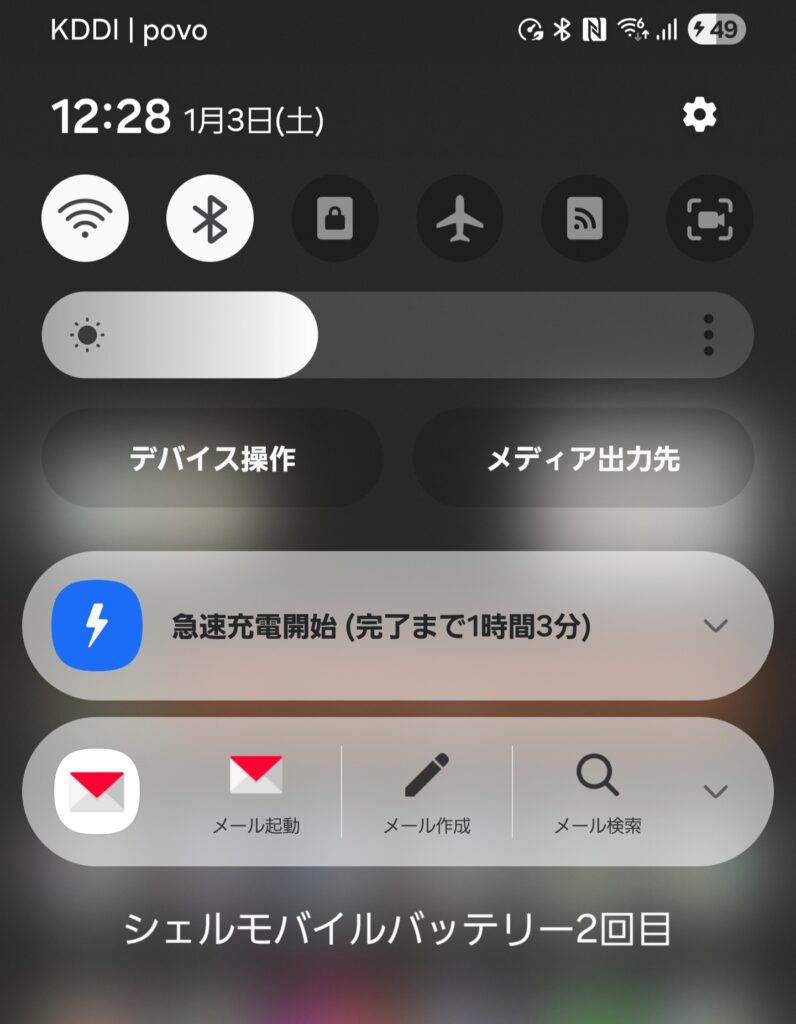Screen dimensions: 796x1024
Task: Toggle Wi-Fi off
Action: click(85, 219)
